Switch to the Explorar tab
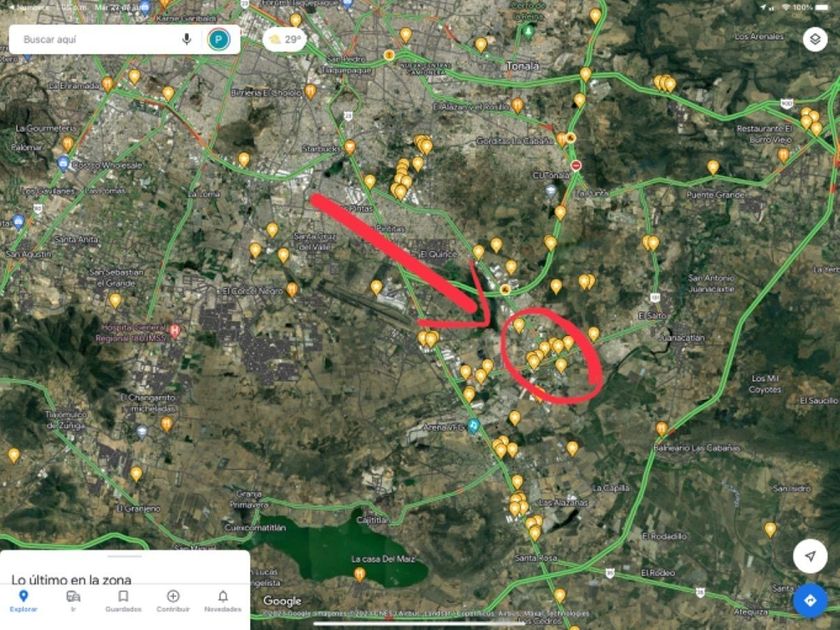 coord(24,601)
